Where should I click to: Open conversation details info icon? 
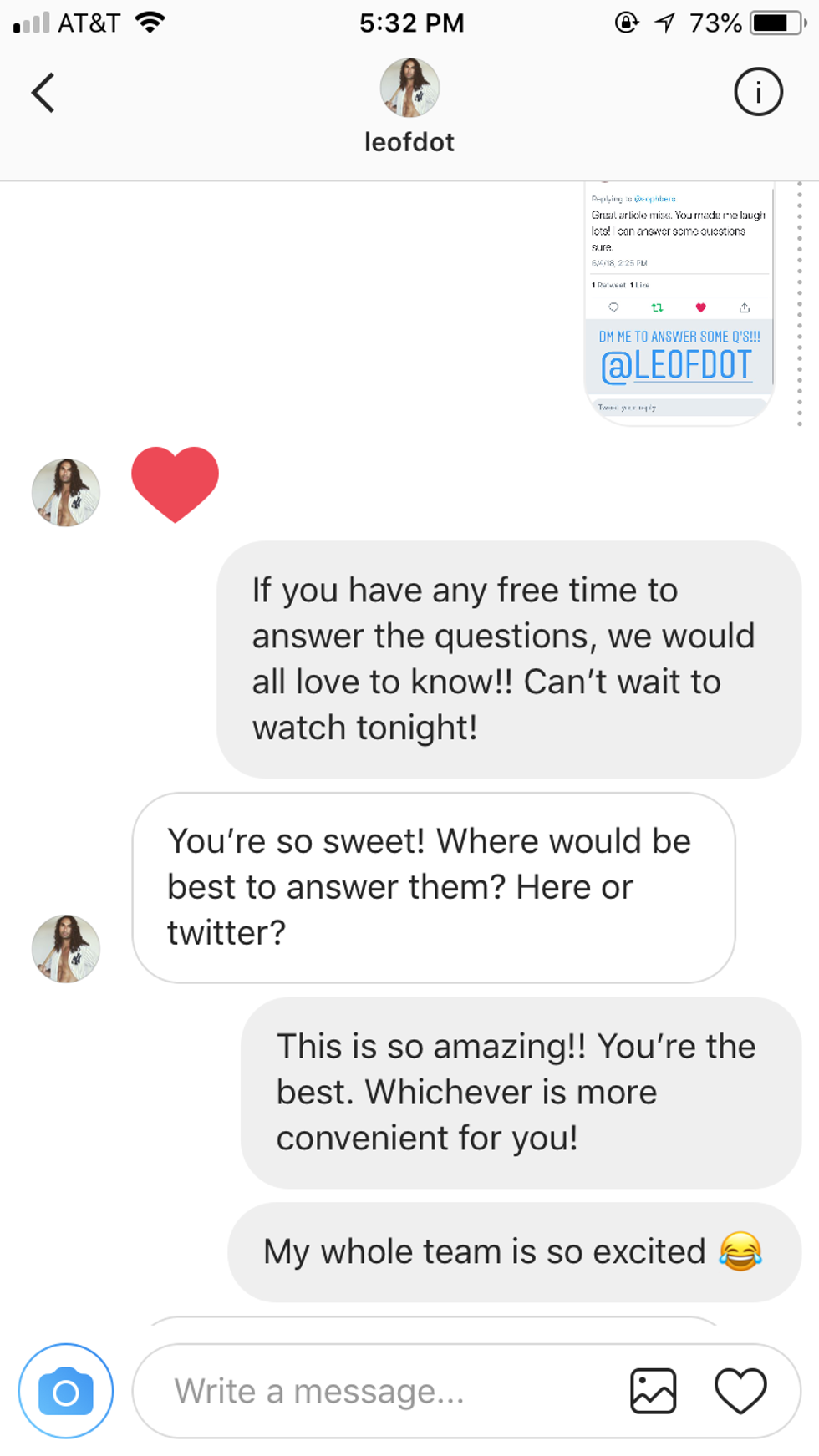(758, 92)
